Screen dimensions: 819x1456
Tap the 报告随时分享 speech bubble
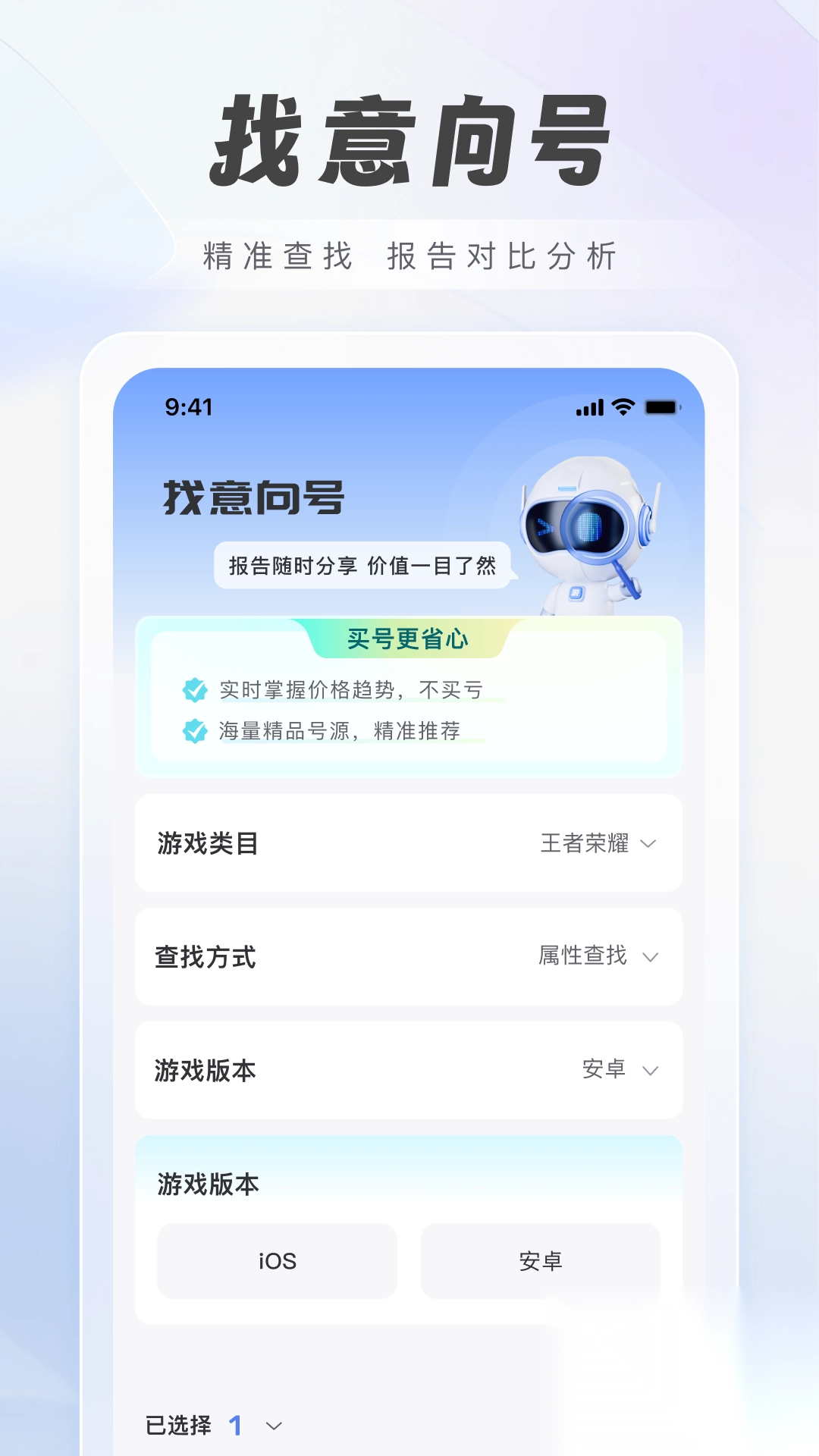364,565
